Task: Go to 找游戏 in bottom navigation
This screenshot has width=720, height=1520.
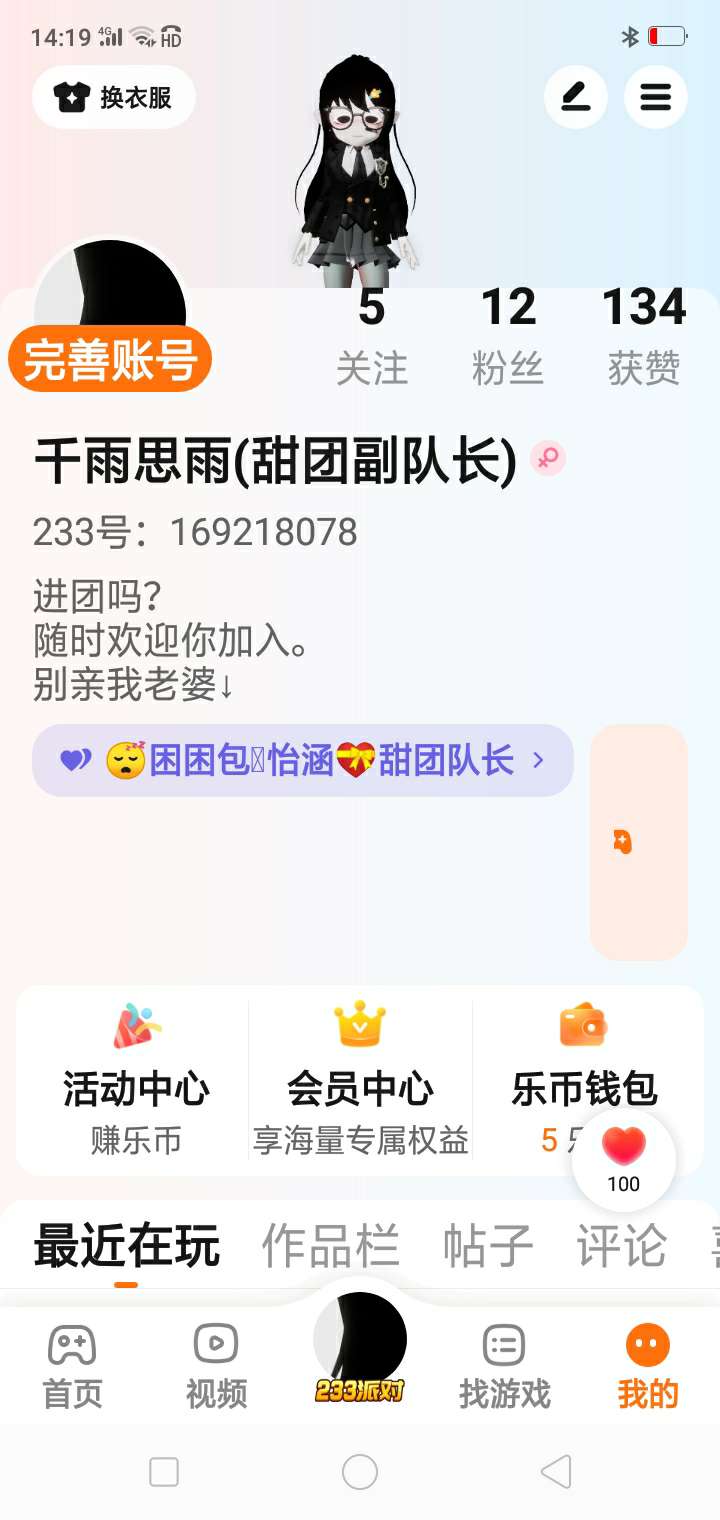Action: click(504, 1366)
